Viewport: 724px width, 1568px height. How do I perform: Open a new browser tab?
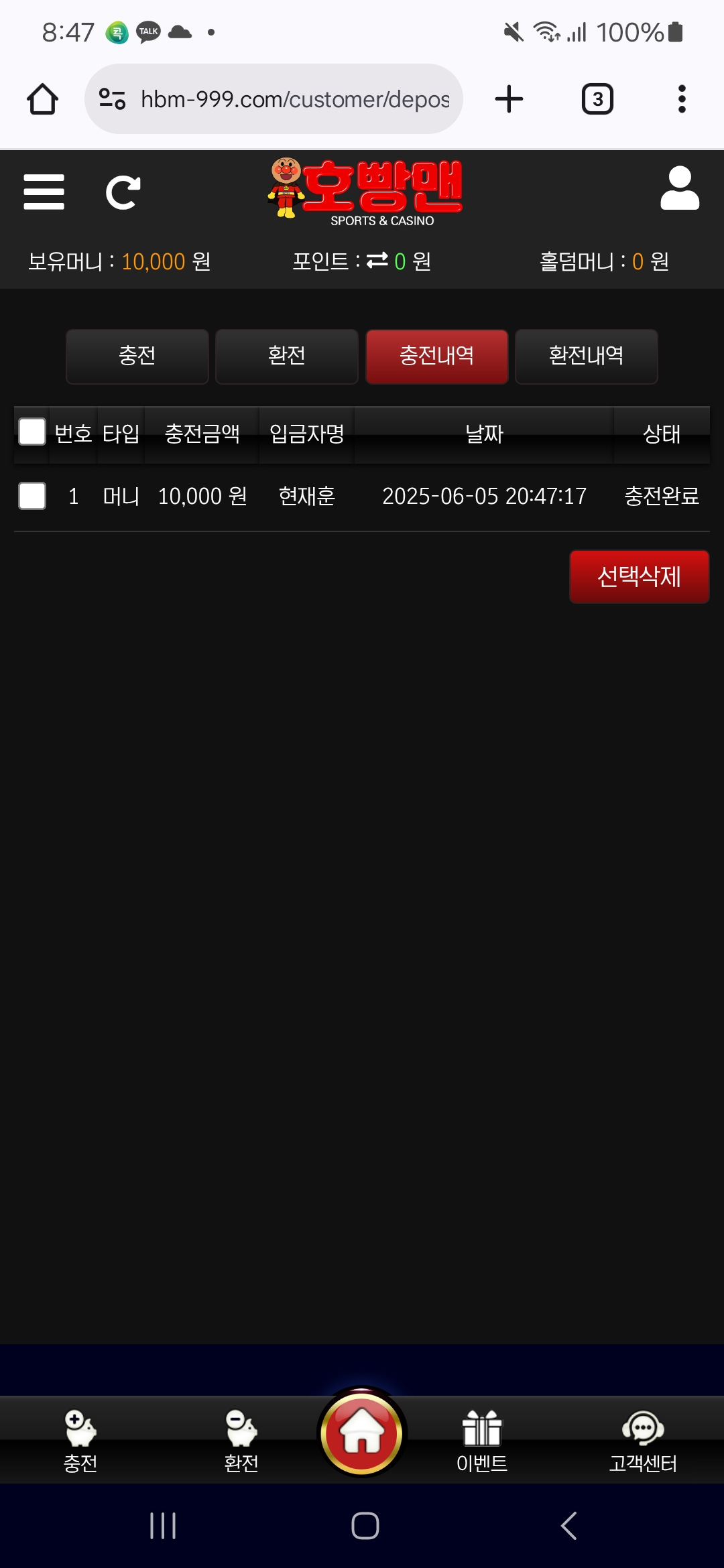click(509, 99)
